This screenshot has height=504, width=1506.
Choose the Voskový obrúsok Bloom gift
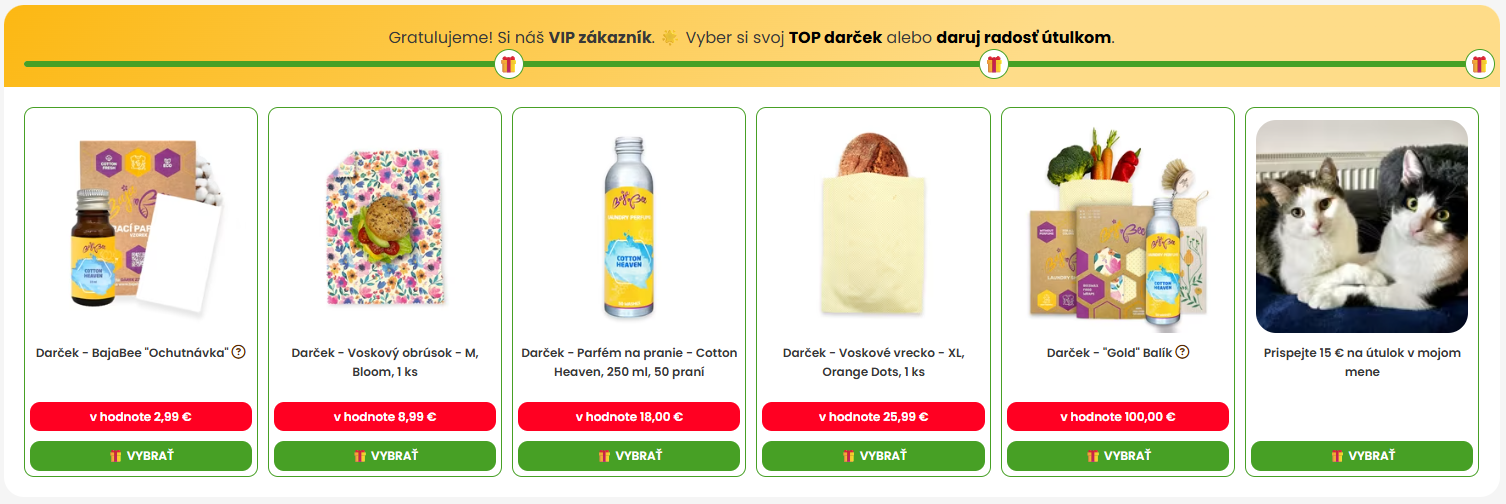click(385, 456)
